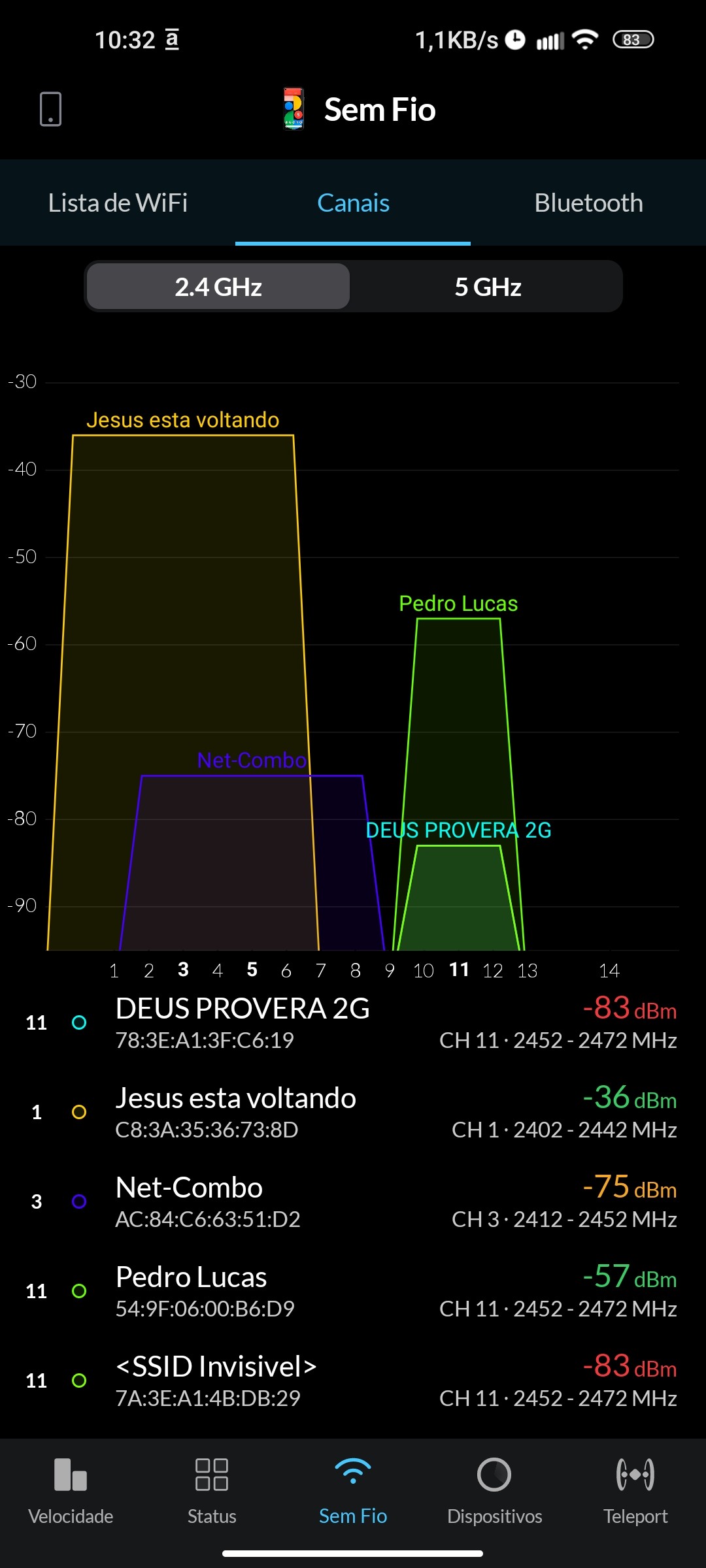
Task: Open the Bluetooth tab
Action: (x=588, y=203)
